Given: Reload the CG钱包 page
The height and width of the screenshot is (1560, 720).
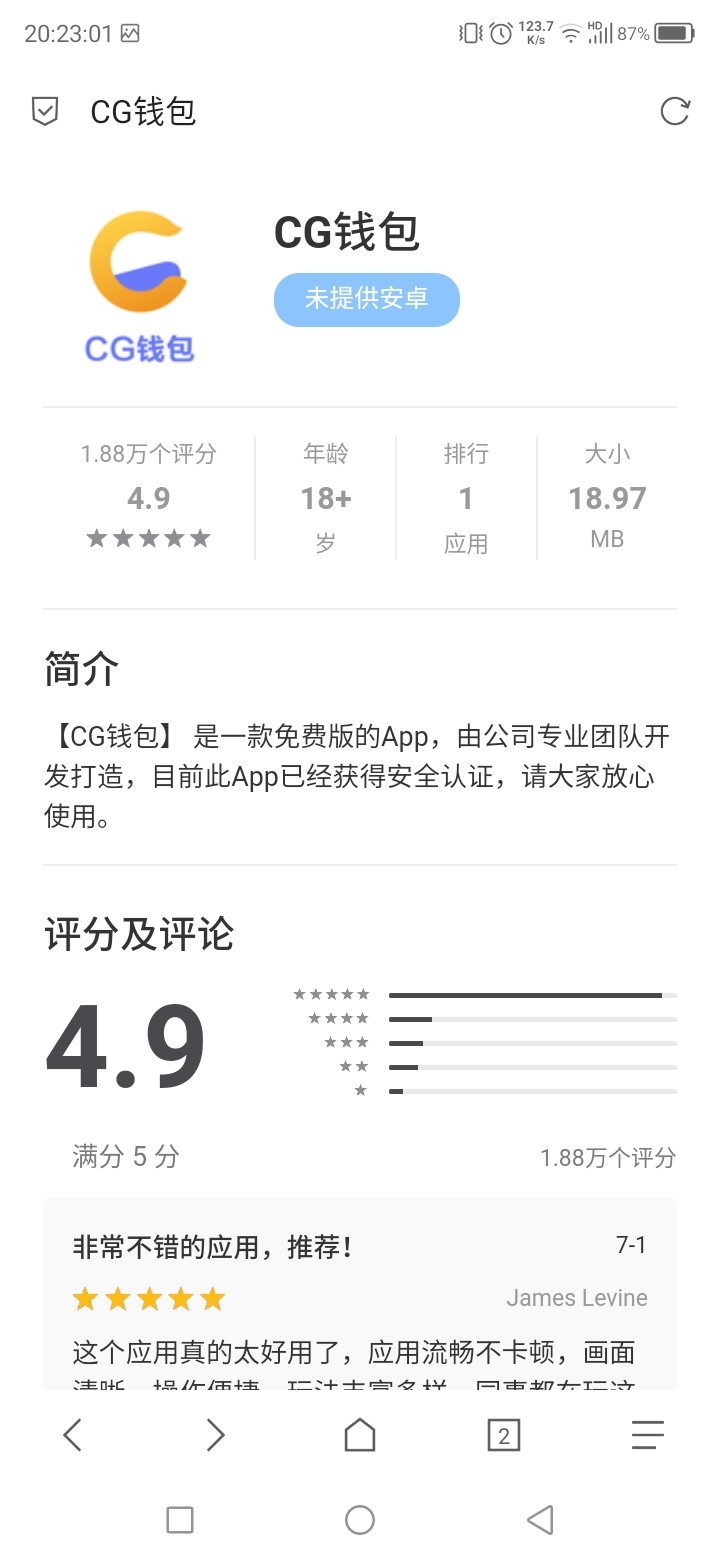Looking at the screenshot, I should click(x=675, y=111).
